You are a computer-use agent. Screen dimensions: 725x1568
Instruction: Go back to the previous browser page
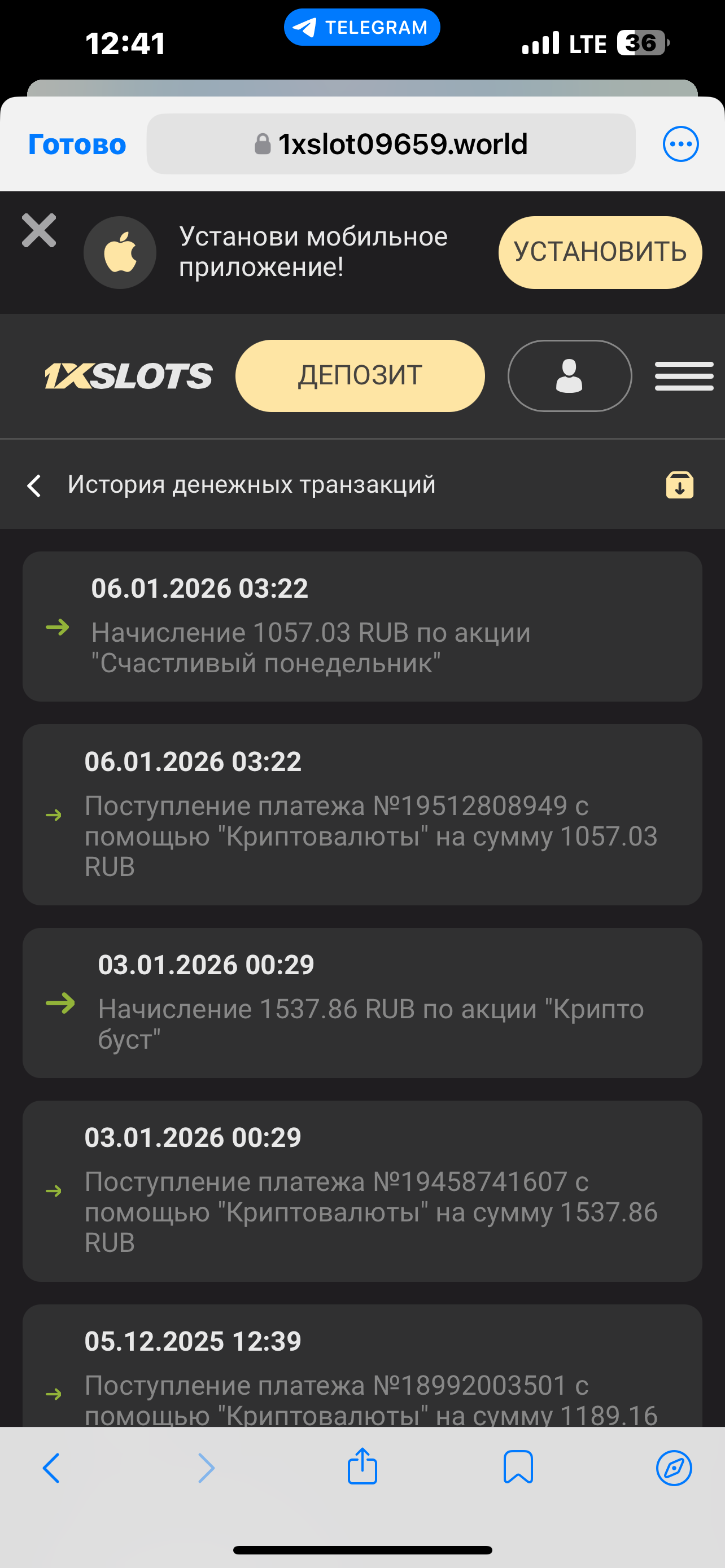(x=51, y=1468)
